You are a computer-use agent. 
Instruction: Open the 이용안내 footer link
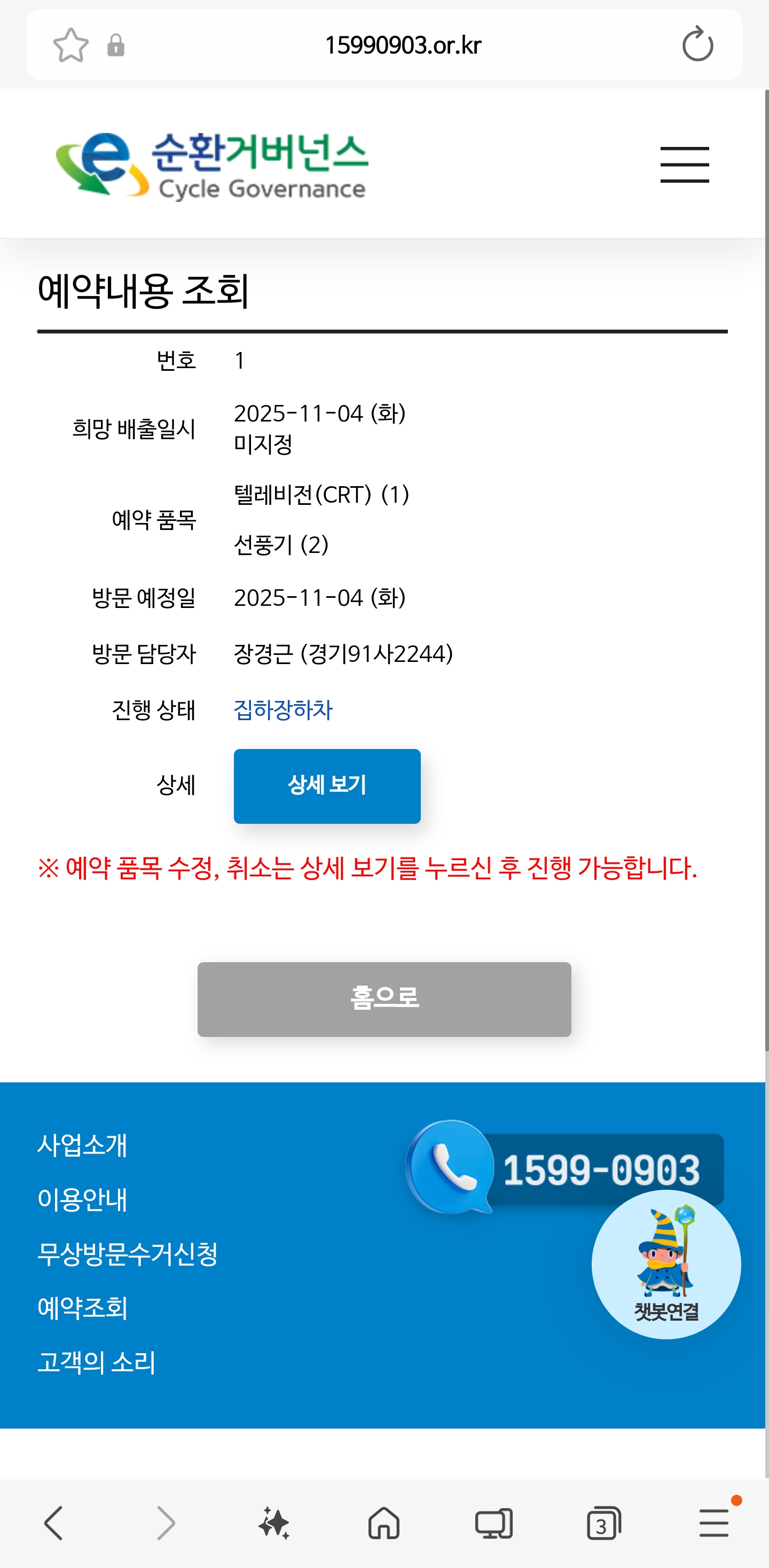pyautogui.click(x=82, y=1199)
